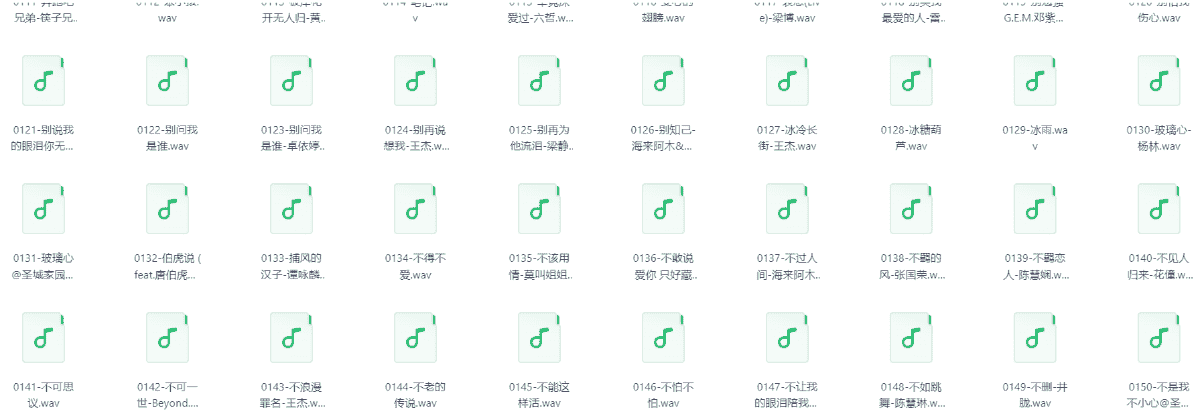Open 0122-别问我是谁.wav

click(167, 81)
